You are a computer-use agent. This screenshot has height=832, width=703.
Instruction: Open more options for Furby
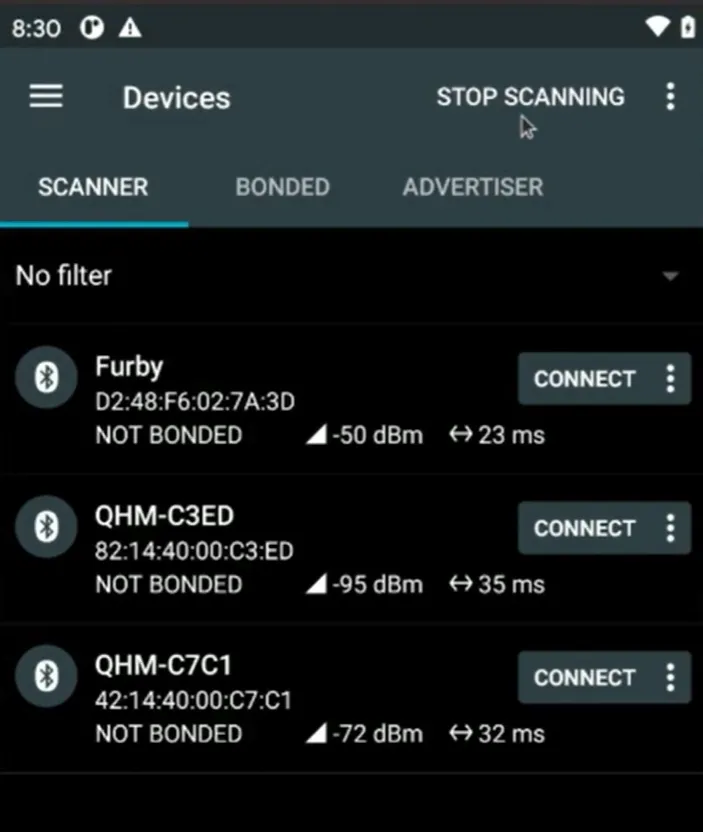[671, 379]
